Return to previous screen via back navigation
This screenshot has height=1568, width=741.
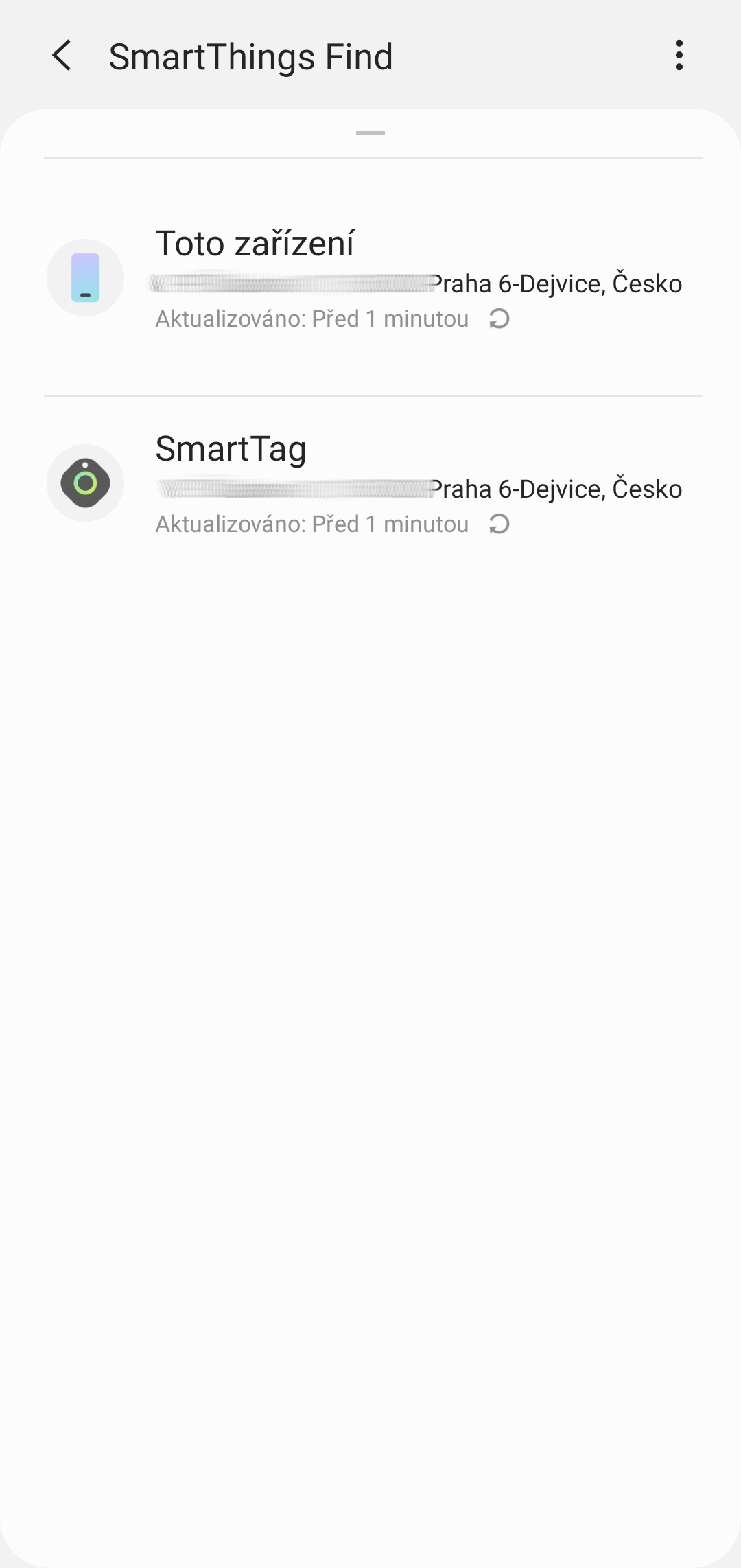coord(62,56)
